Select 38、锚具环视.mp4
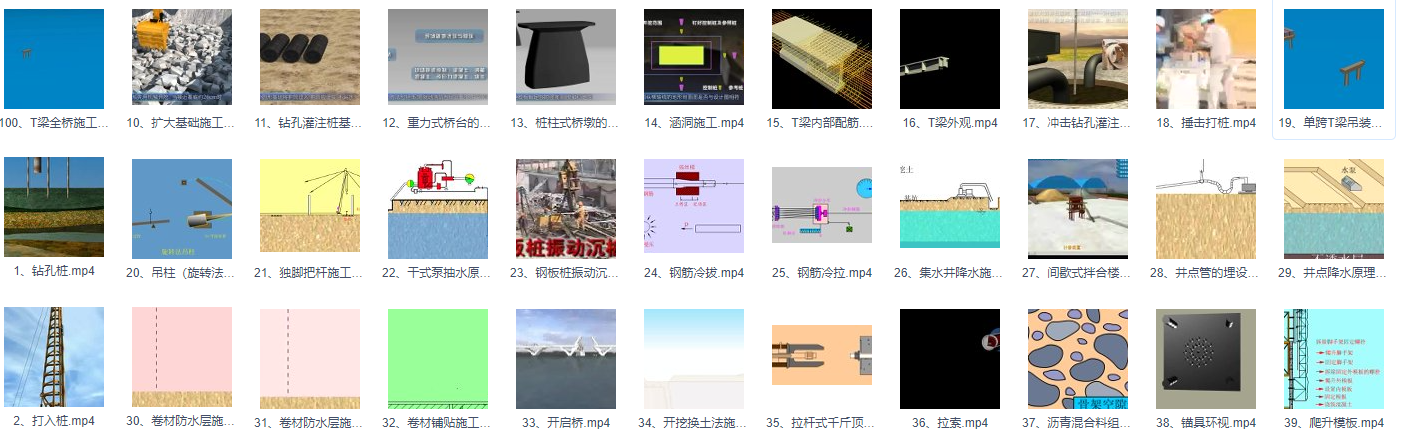Screen dimensions: 1409x439 coord(1206,357)
